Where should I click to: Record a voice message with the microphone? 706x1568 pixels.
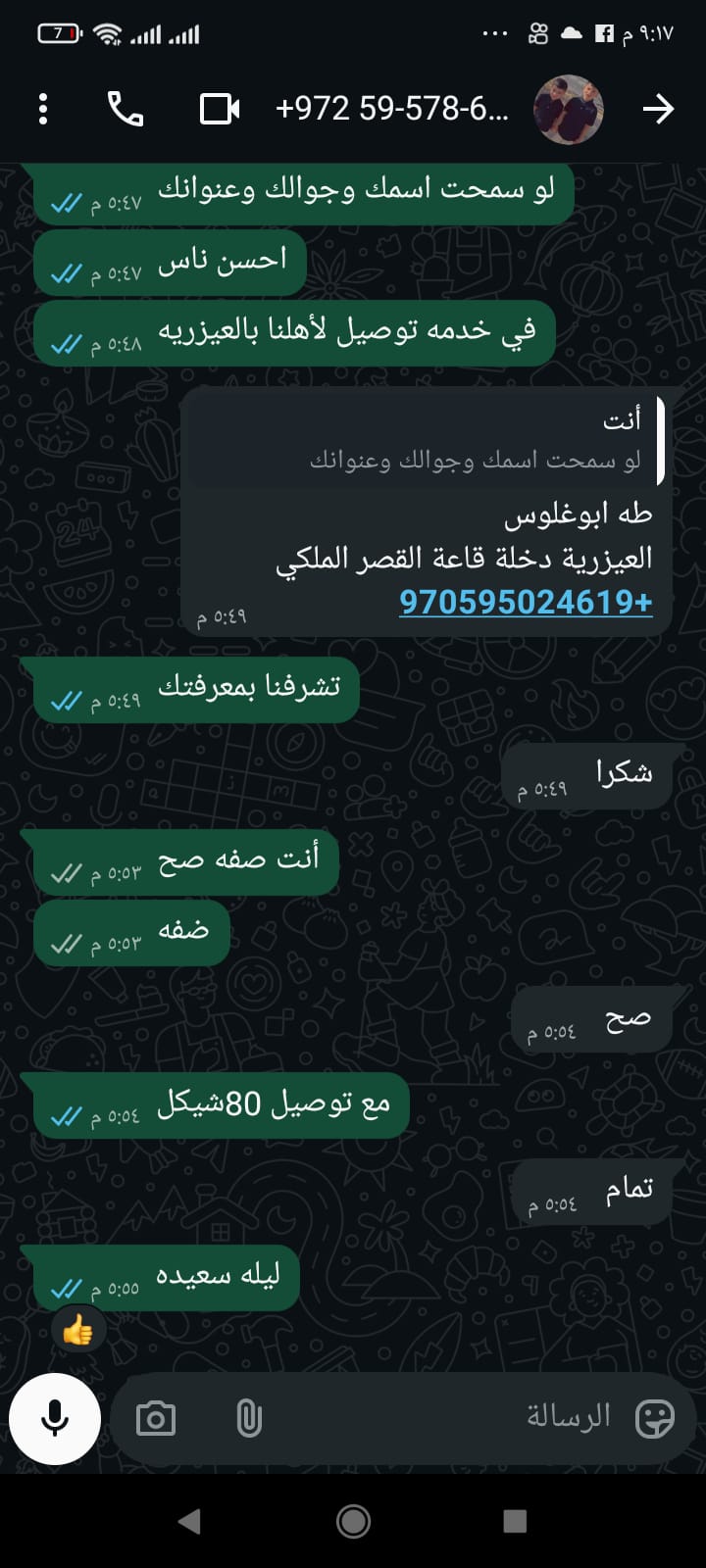tap(55, 1418)
